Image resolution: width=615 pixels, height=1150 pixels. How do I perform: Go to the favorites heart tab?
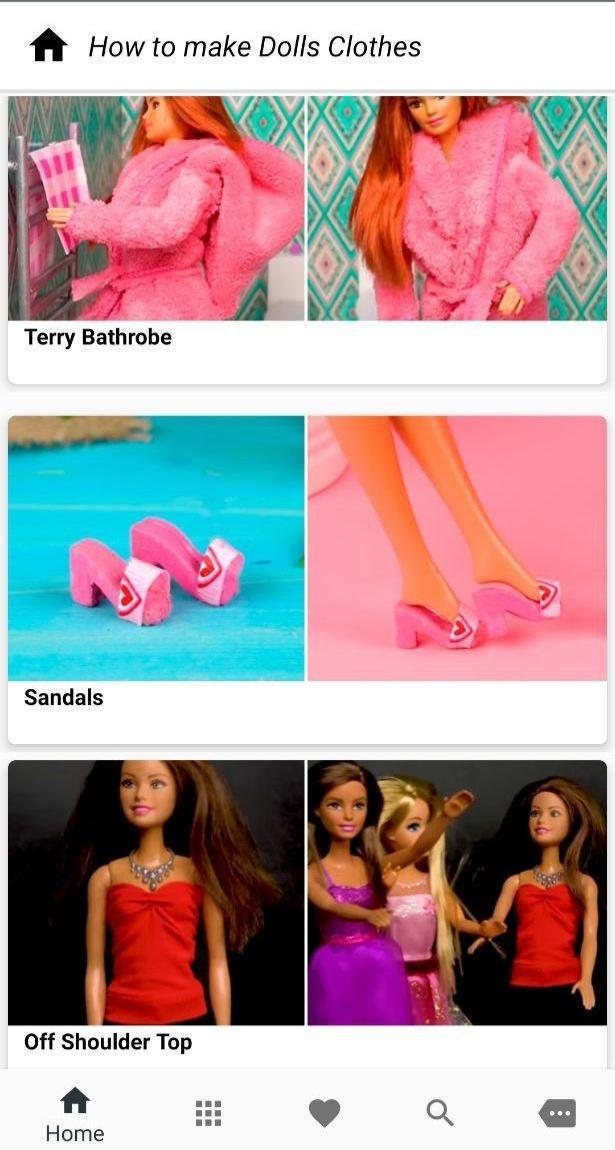[x=324, y=1113]
